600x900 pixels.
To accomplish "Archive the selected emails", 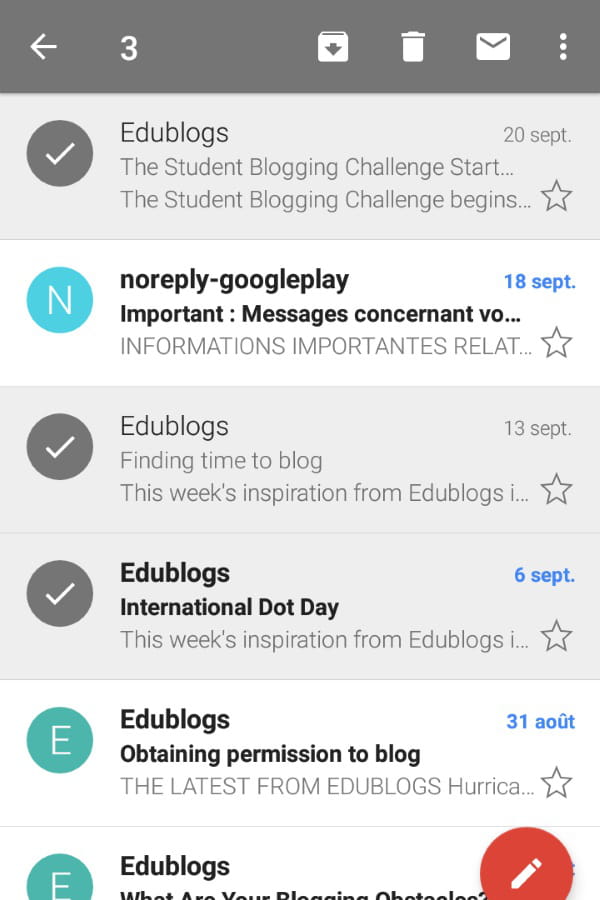I will 333,47.
